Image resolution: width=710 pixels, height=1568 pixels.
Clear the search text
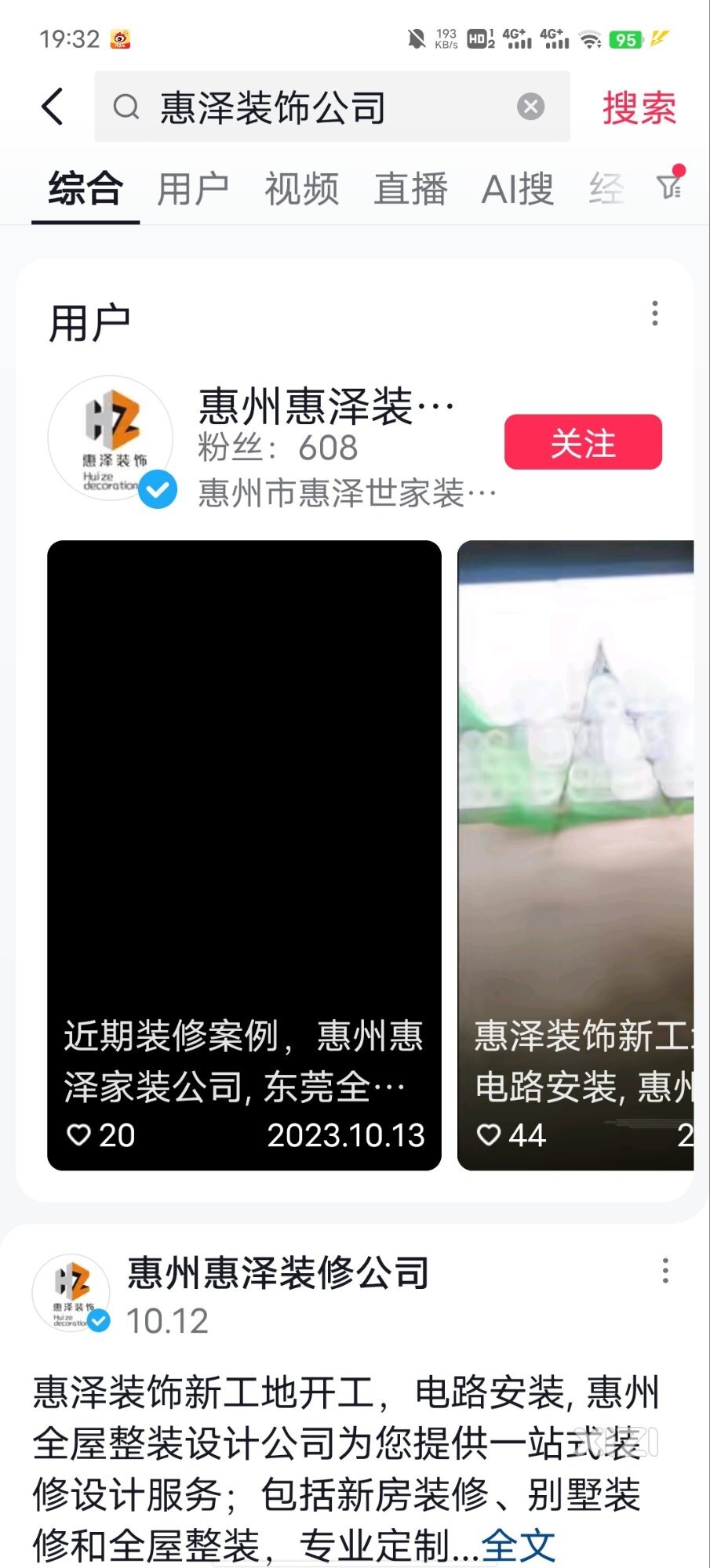click(531, 107)
